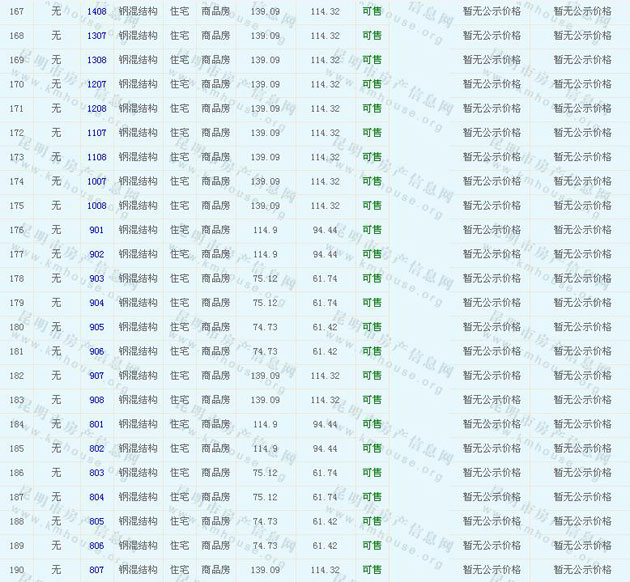Select room number 1308
This screenshot has height=582, width=630.
coord(97,60)
